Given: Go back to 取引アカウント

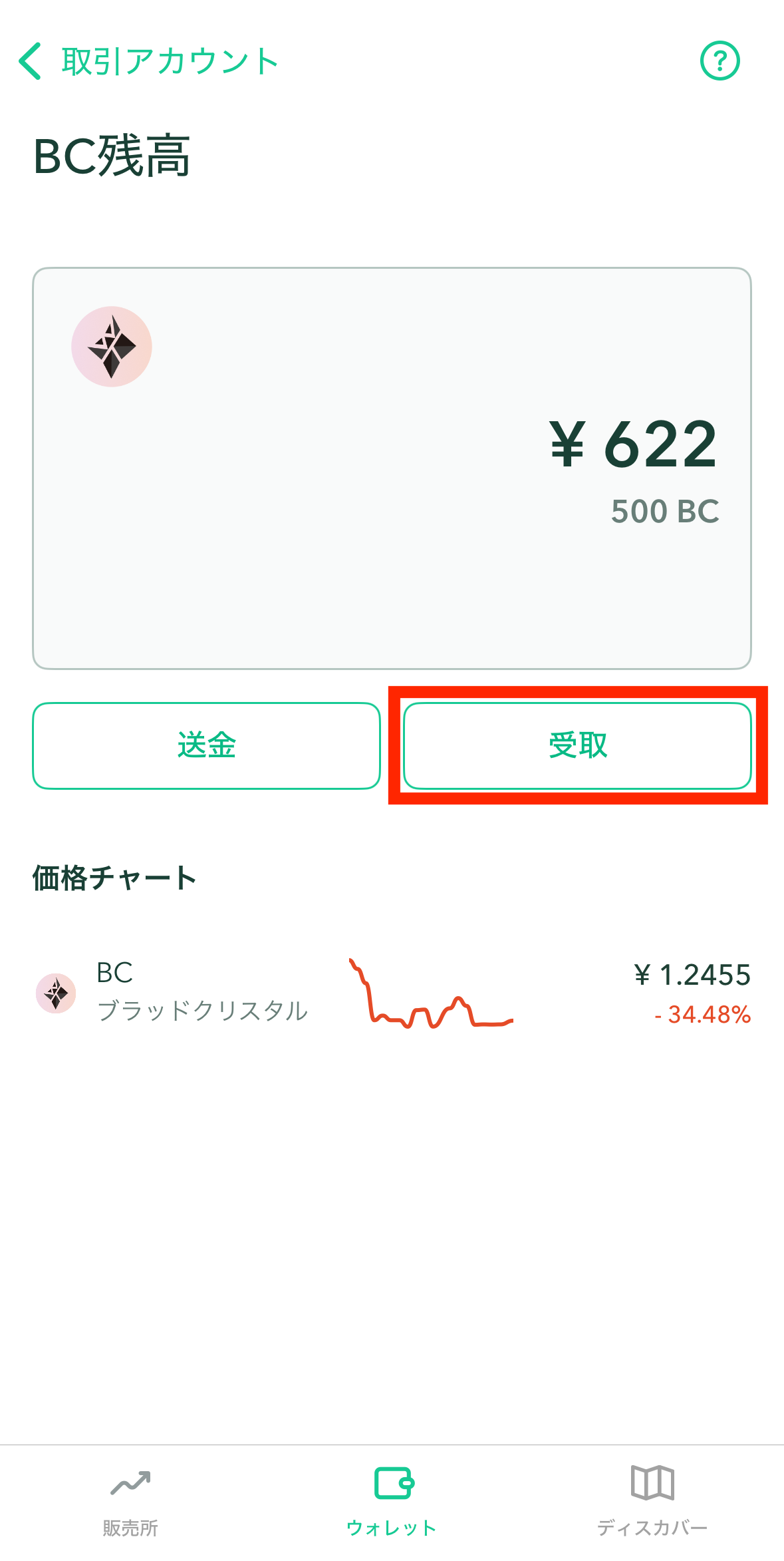Looking at the screenshot, I should (x=148, y=61).
